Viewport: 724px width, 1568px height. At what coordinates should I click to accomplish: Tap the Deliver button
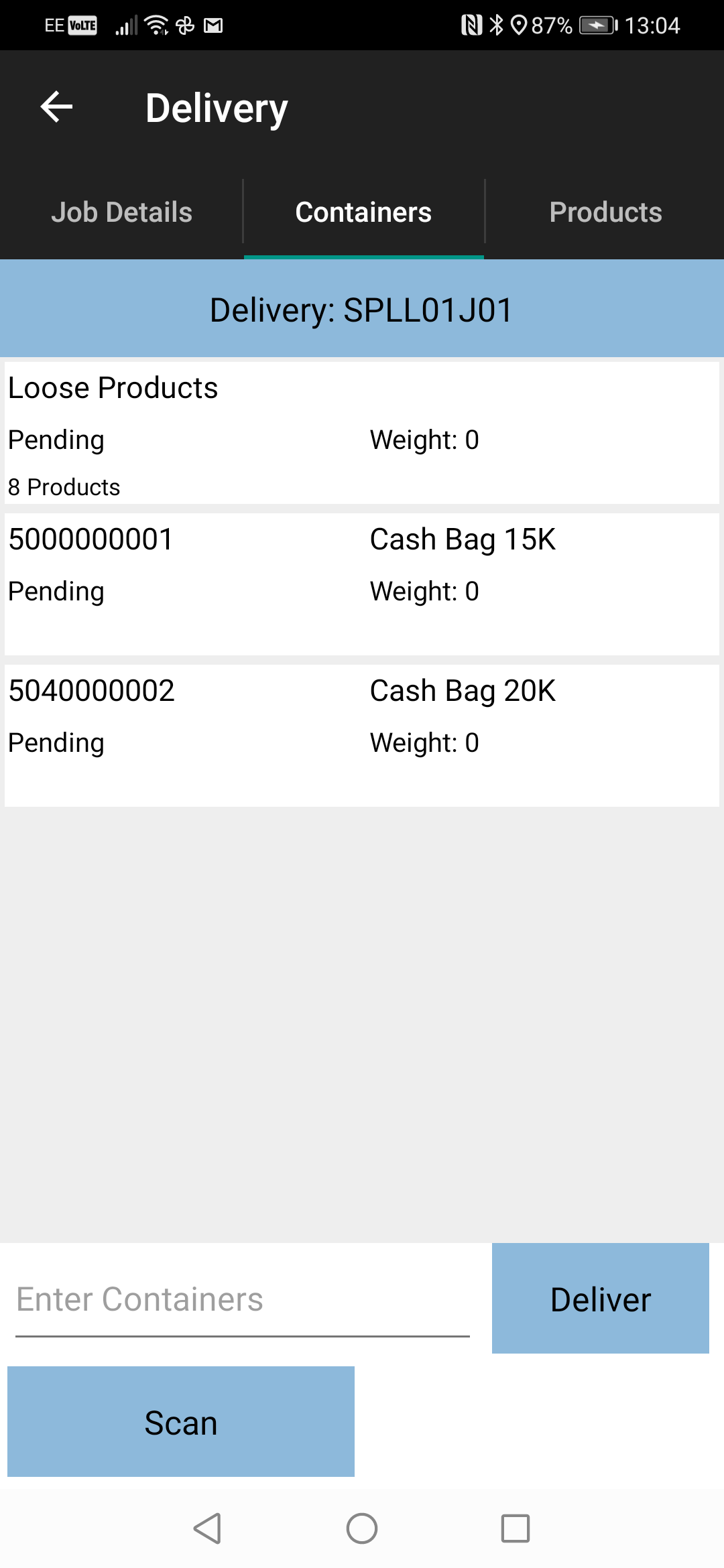point(601,1299)
